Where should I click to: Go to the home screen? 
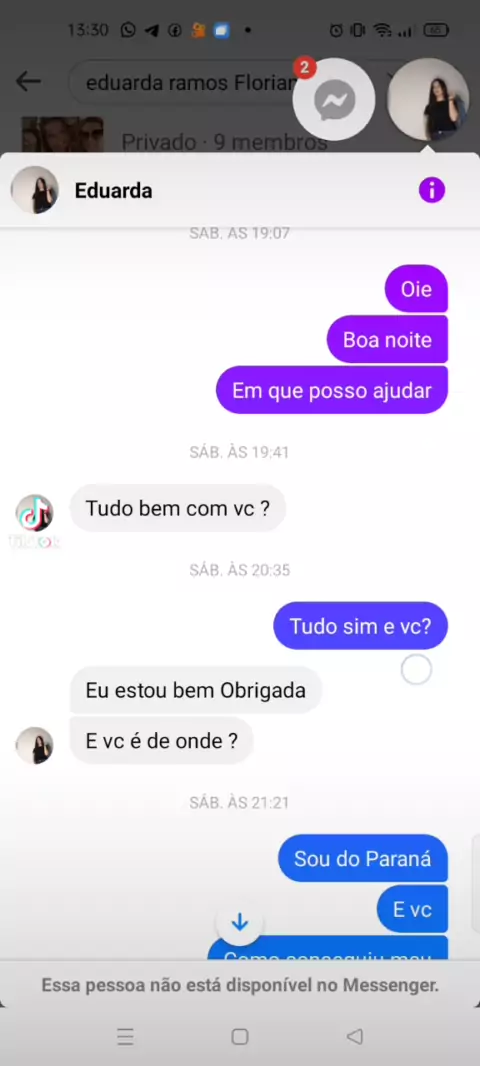pos(239,1036)
